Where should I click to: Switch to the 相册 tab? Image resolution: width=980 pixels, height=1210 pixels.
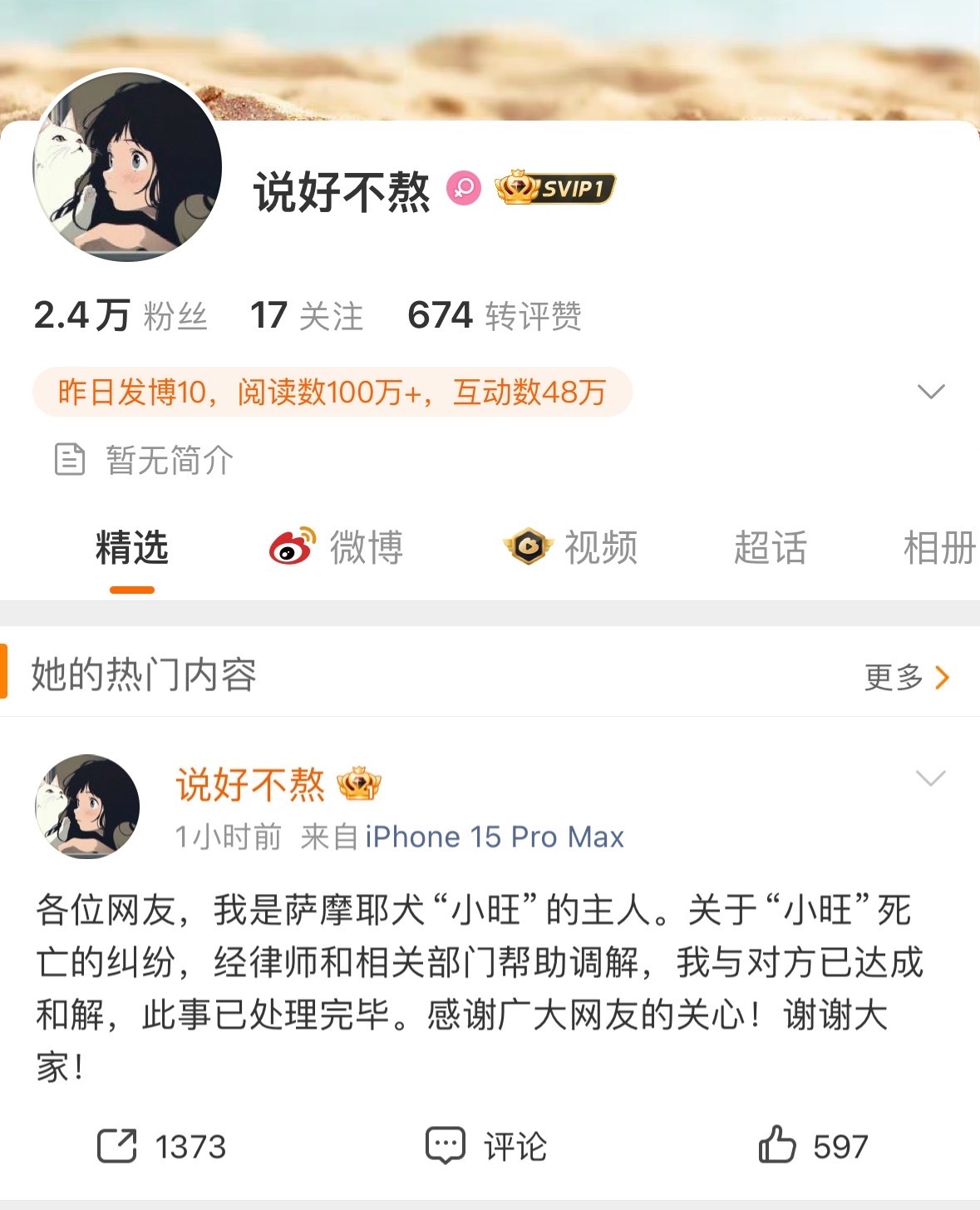coord(938,546)
